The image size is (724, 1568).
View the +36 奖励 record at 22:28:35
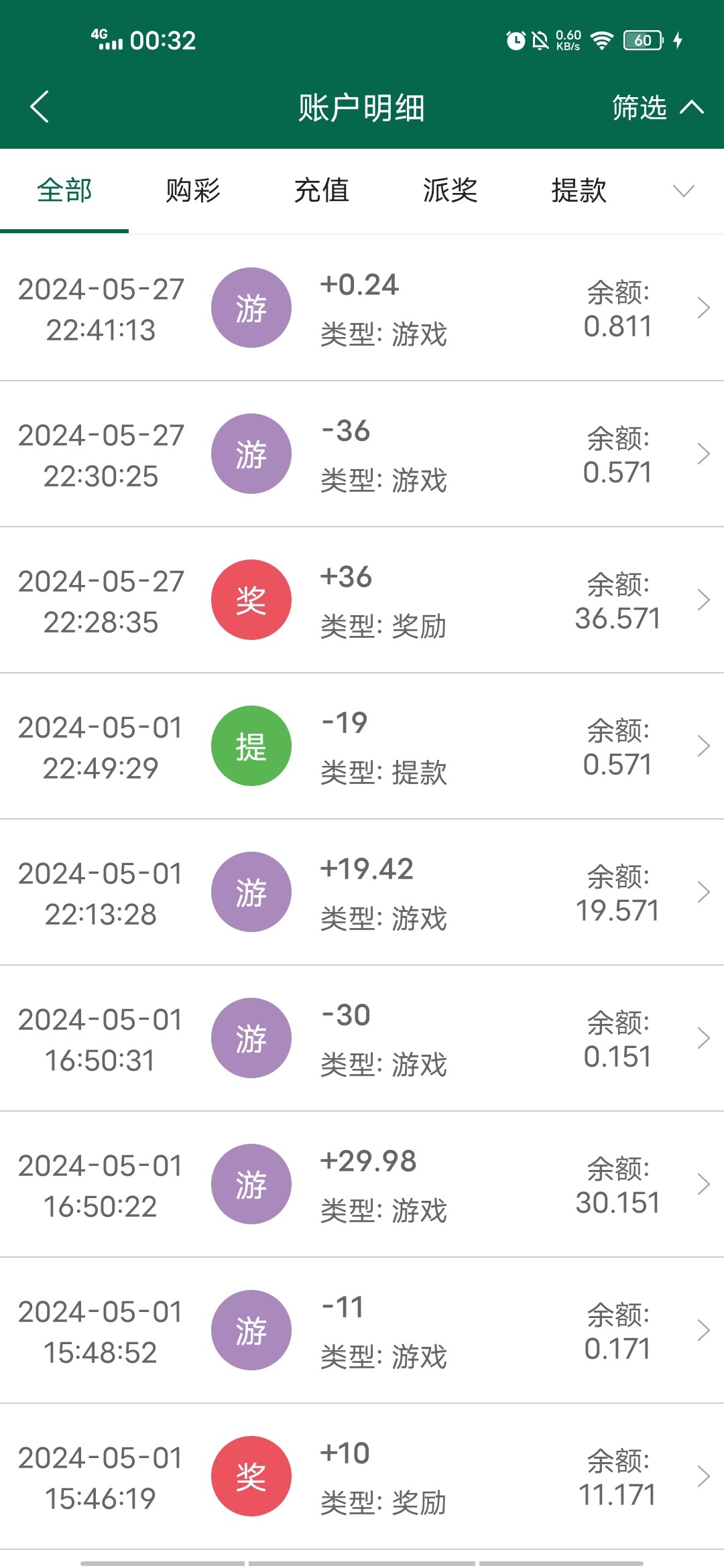coord(362,600)
